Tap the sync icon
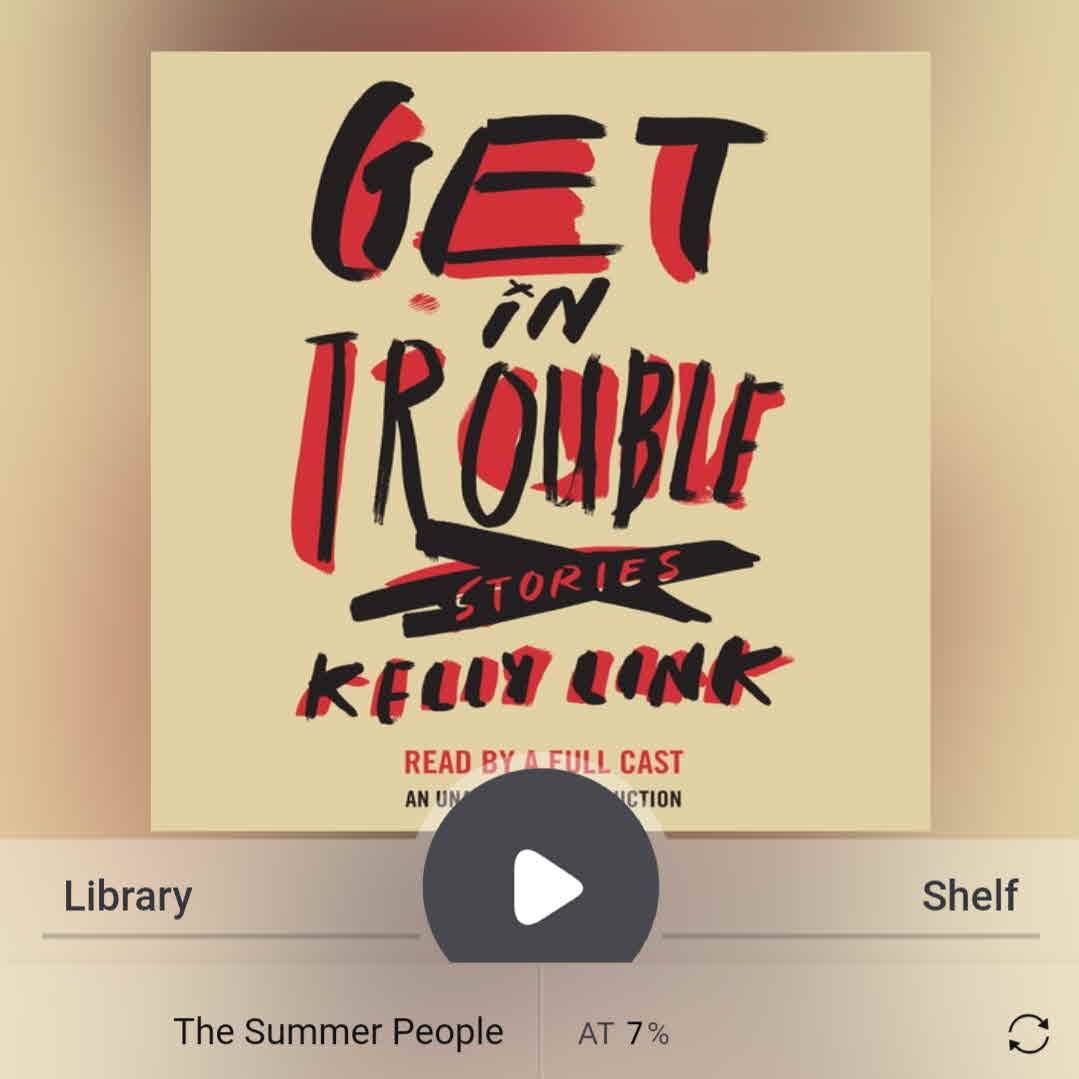 [x=1028, y=1033]
